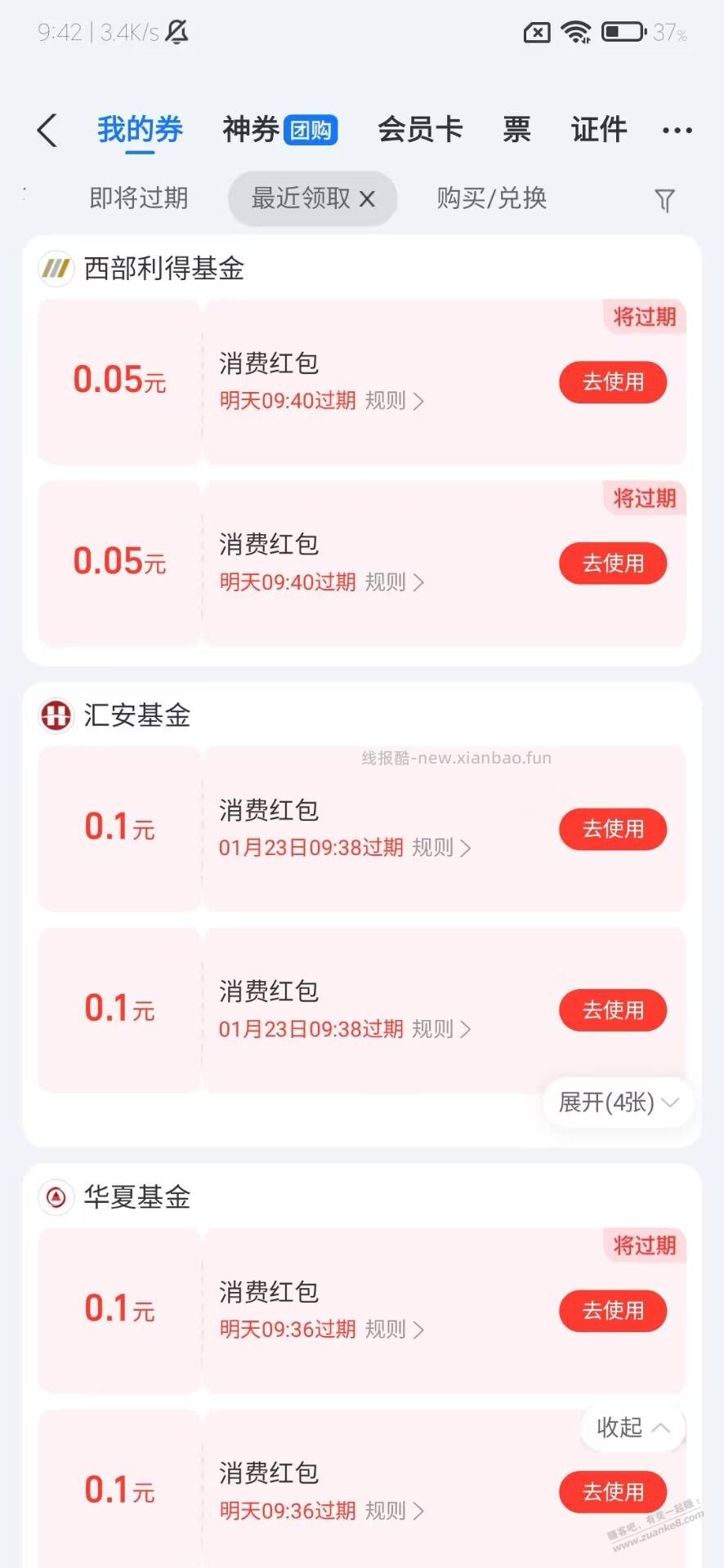Viewport: 724px width, 1568px height.
Task: Select the 即将过期 filter option
Action: [x=139, y=198]
